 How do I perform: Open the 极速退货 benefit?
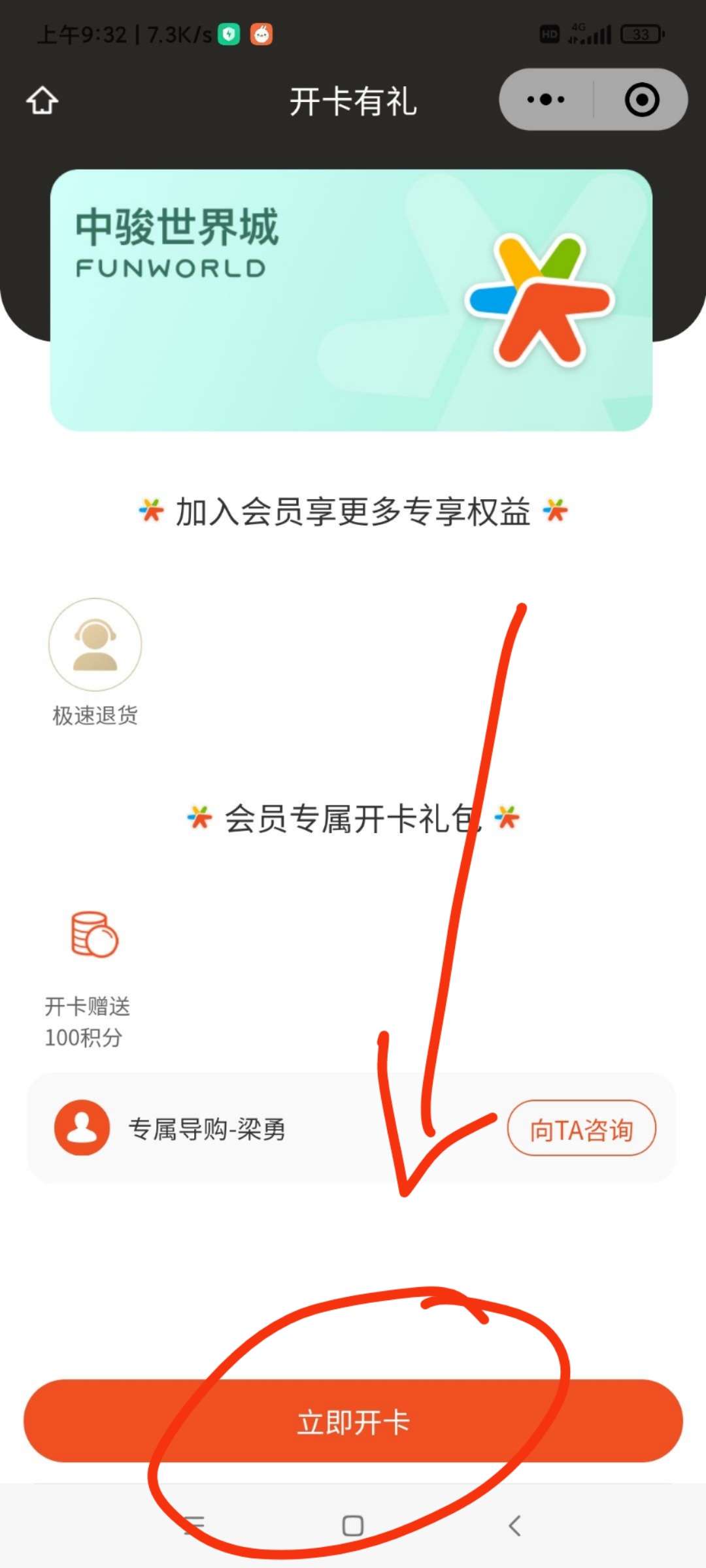click(x=95, y=660)
